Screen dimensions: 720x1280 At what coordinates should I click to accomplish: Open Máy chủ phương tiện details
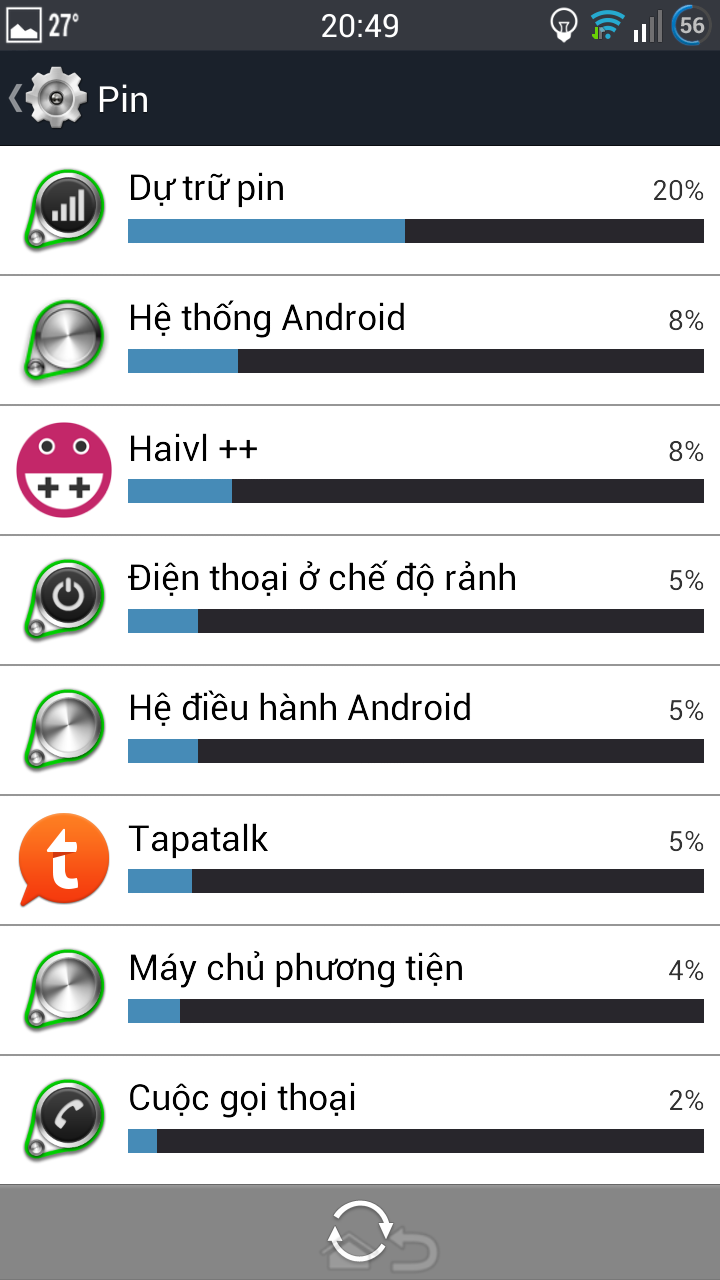(x=360, y=991)
